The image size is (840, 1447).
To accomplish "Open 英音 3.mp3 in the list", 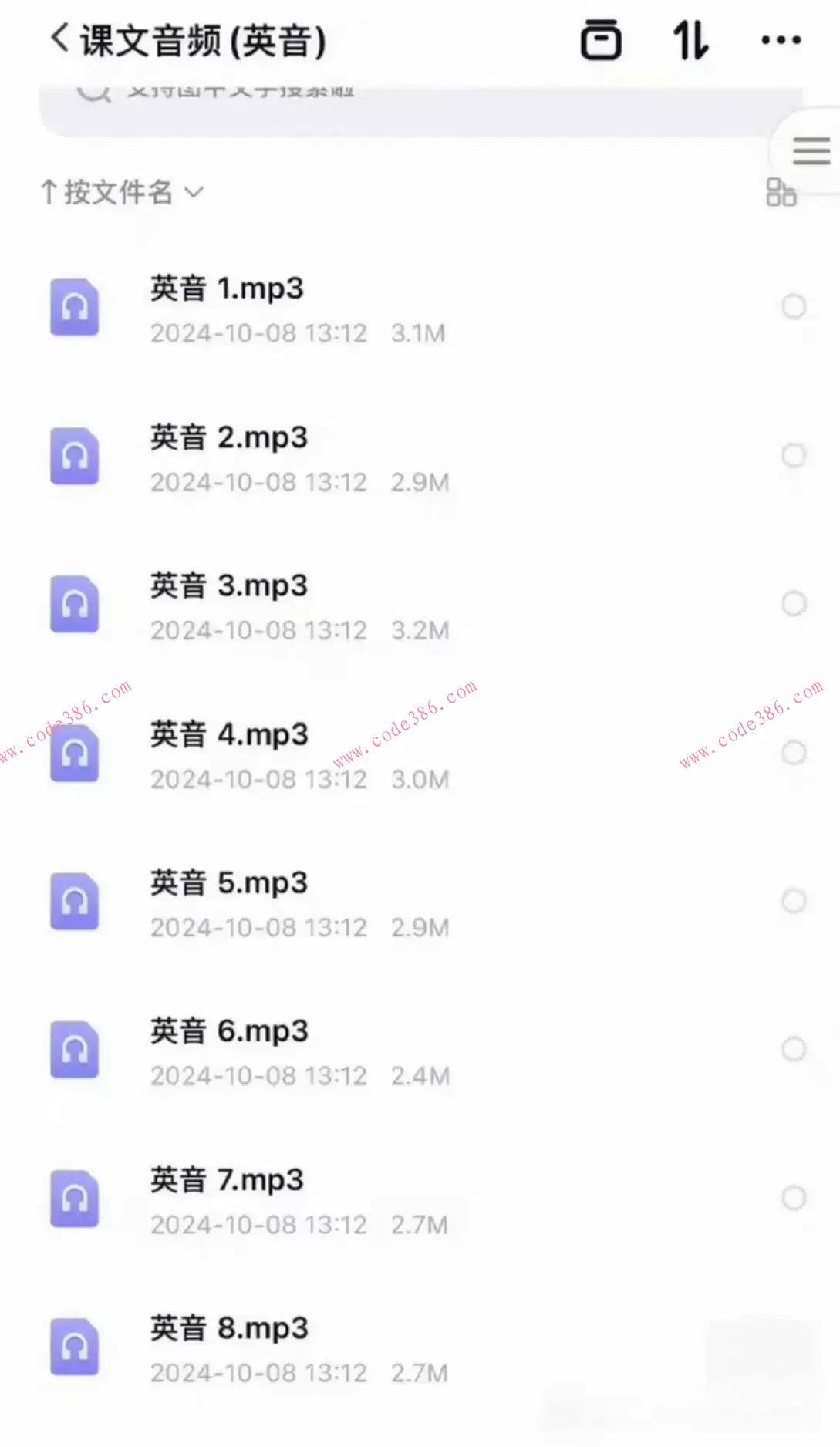I will 228,586.
